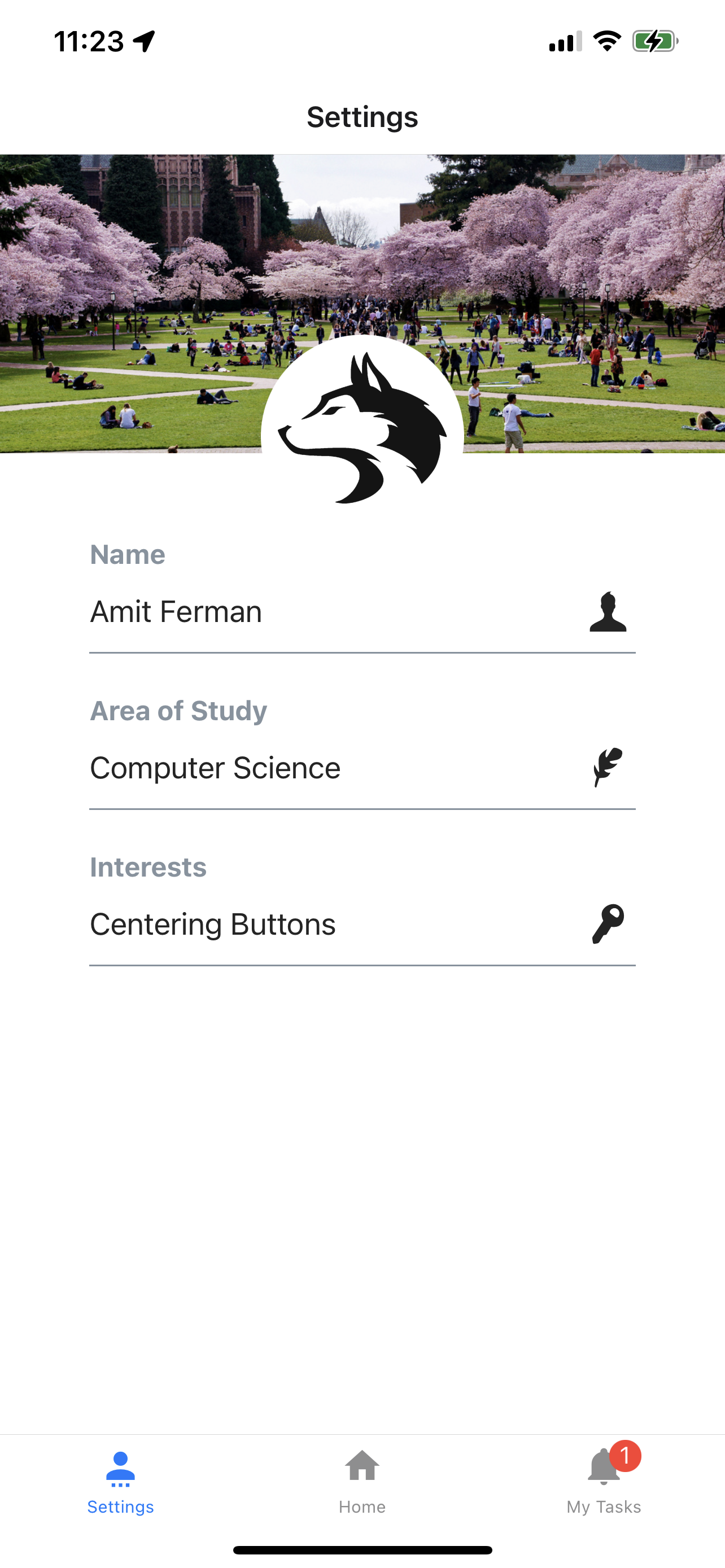Viewport: 725px width, 1568px height.
Task: Switch to the Home tab
Action: [362, 1481]
